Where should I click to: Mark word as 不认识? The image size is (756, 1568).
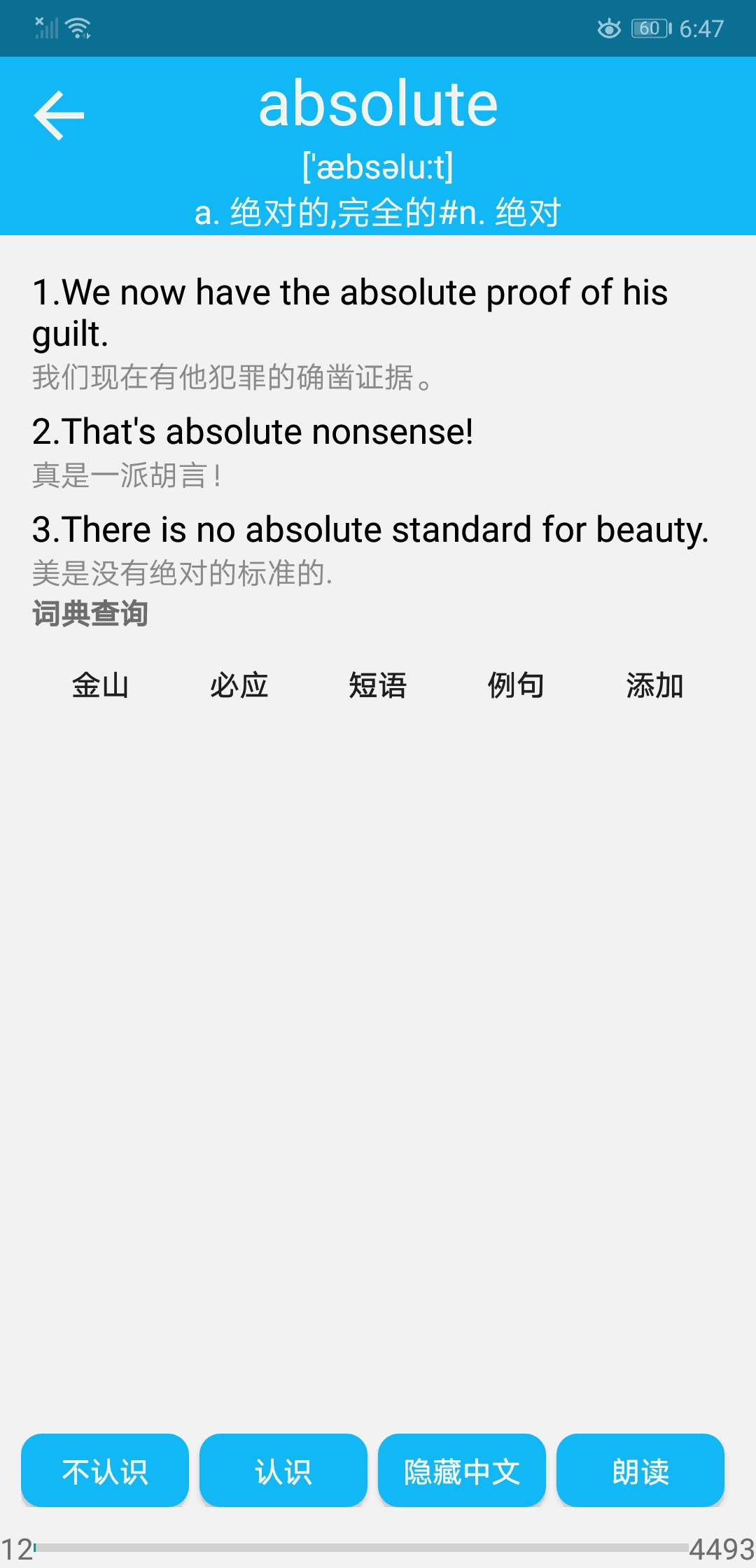coord(105,1471)
